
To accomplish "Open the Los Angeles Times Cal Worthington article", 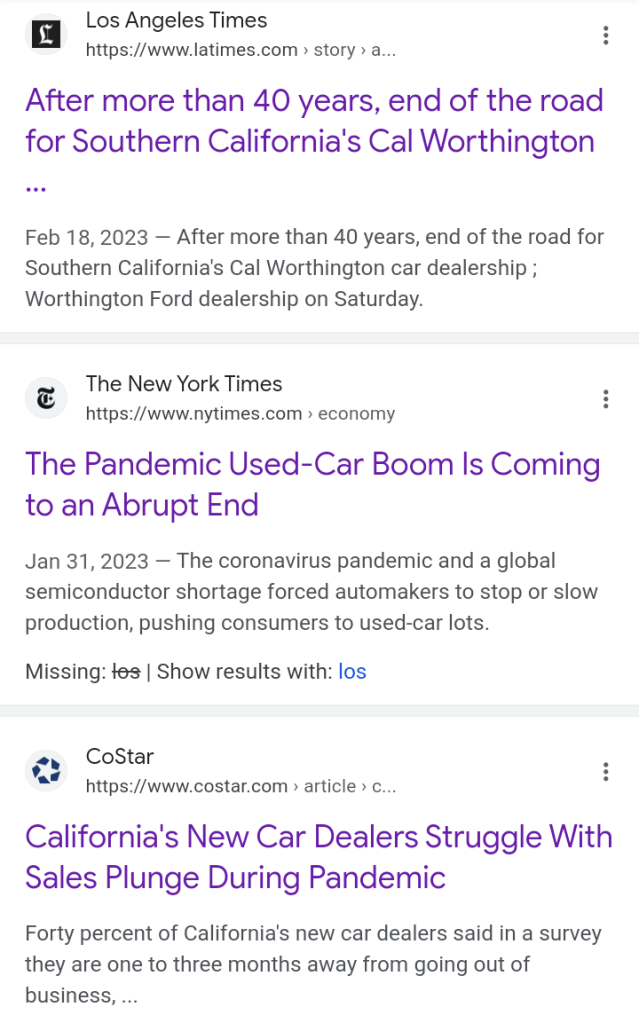I will (314, 121).
